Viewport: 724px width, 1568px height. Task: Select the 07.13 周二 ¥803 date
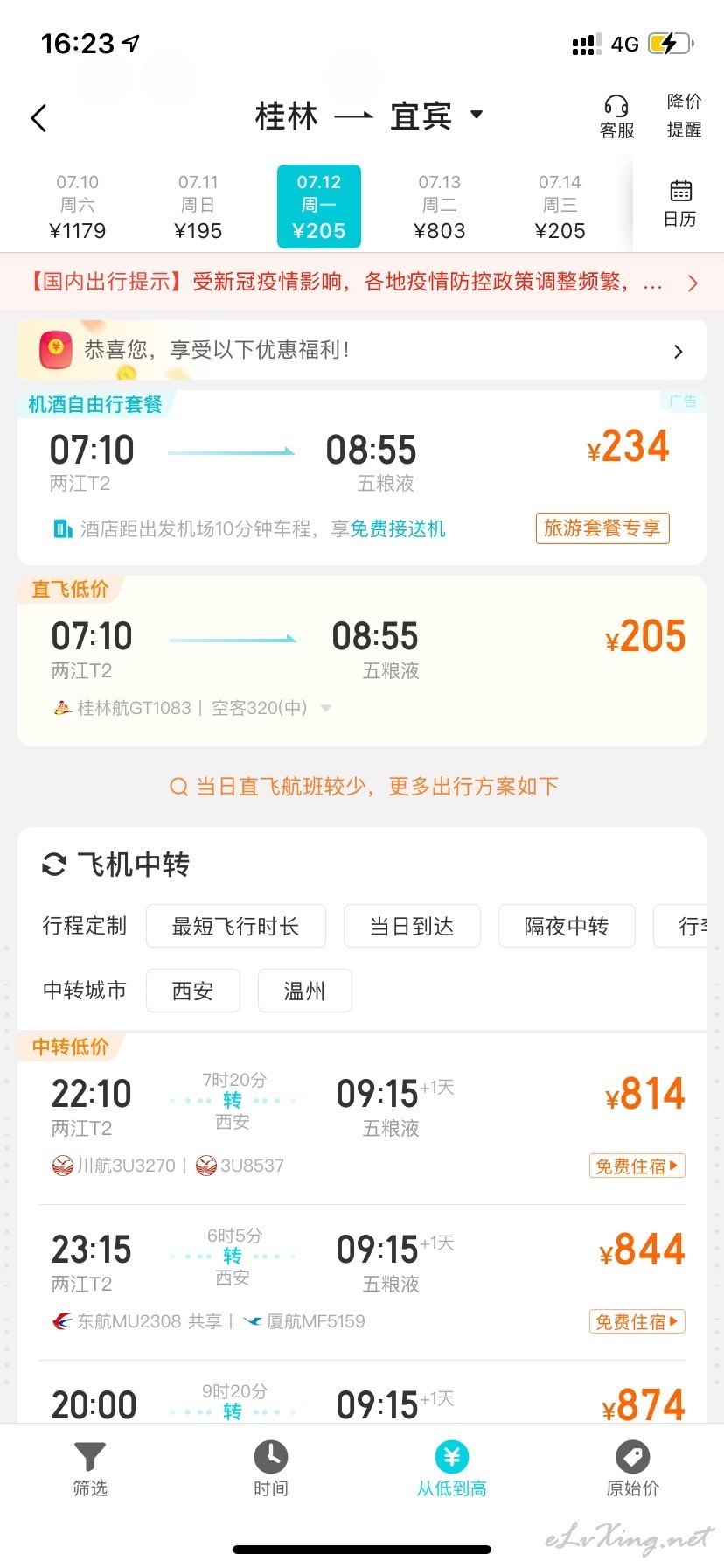[x=439, y=206]
